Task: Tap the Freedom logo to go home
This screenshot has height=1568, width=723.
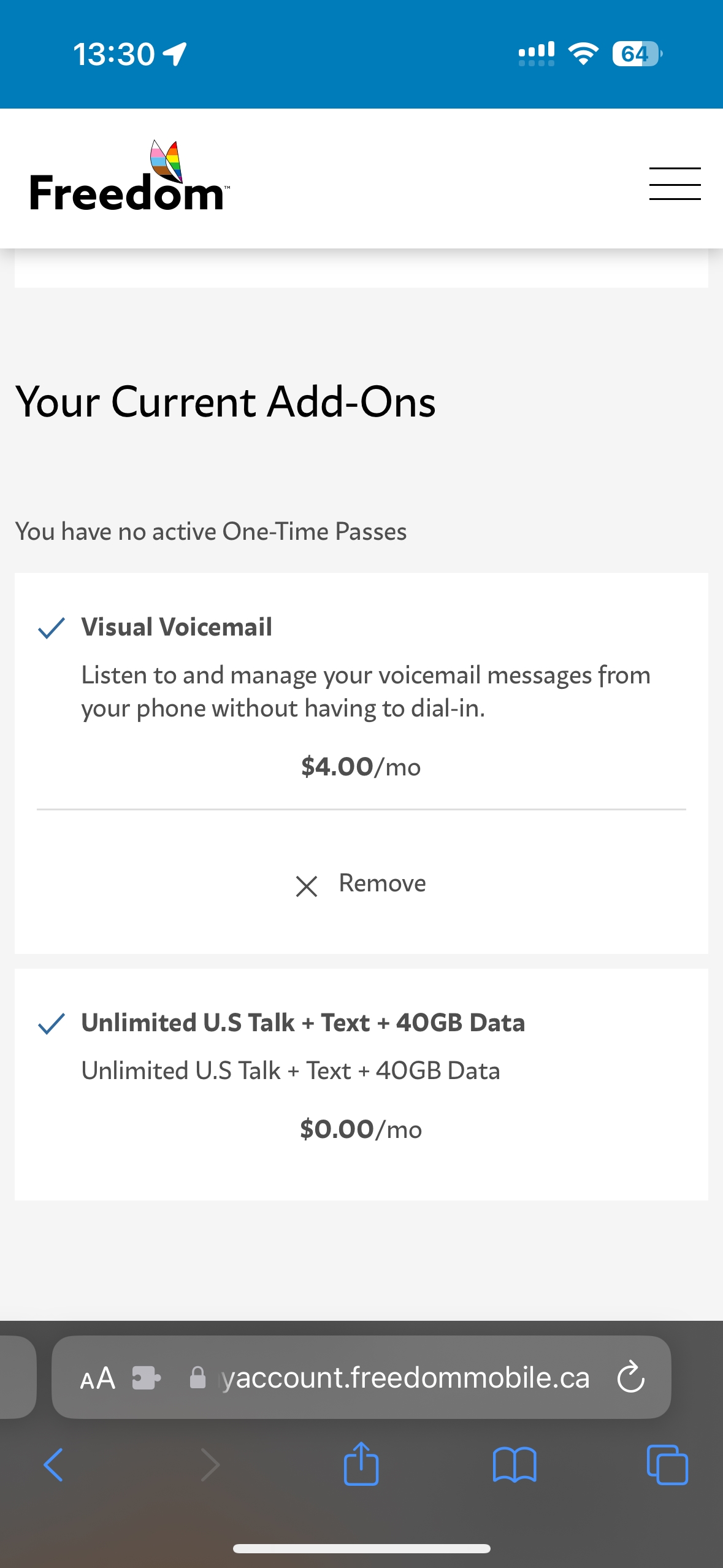Action: click(129, 176)
